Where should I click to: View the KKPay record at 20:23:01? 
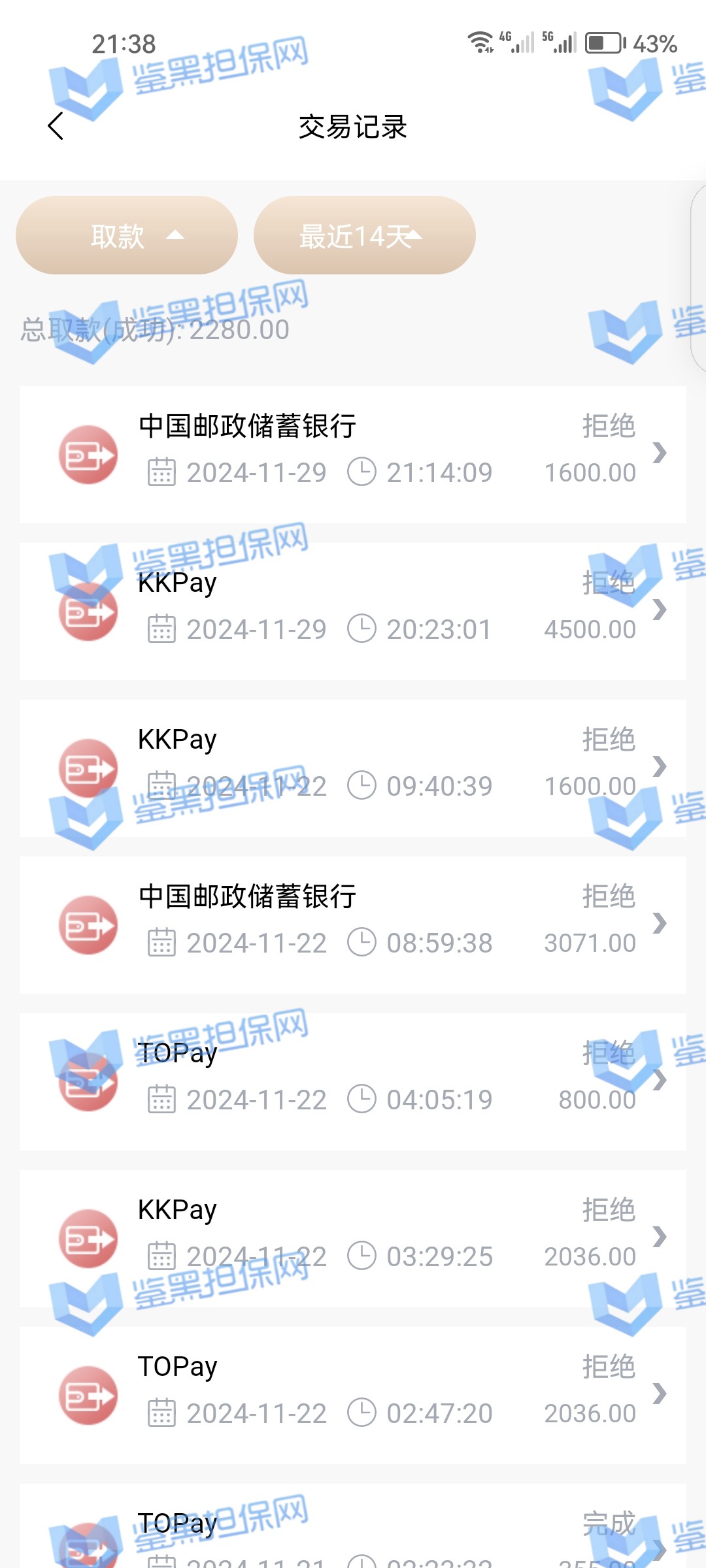[353, 611]
